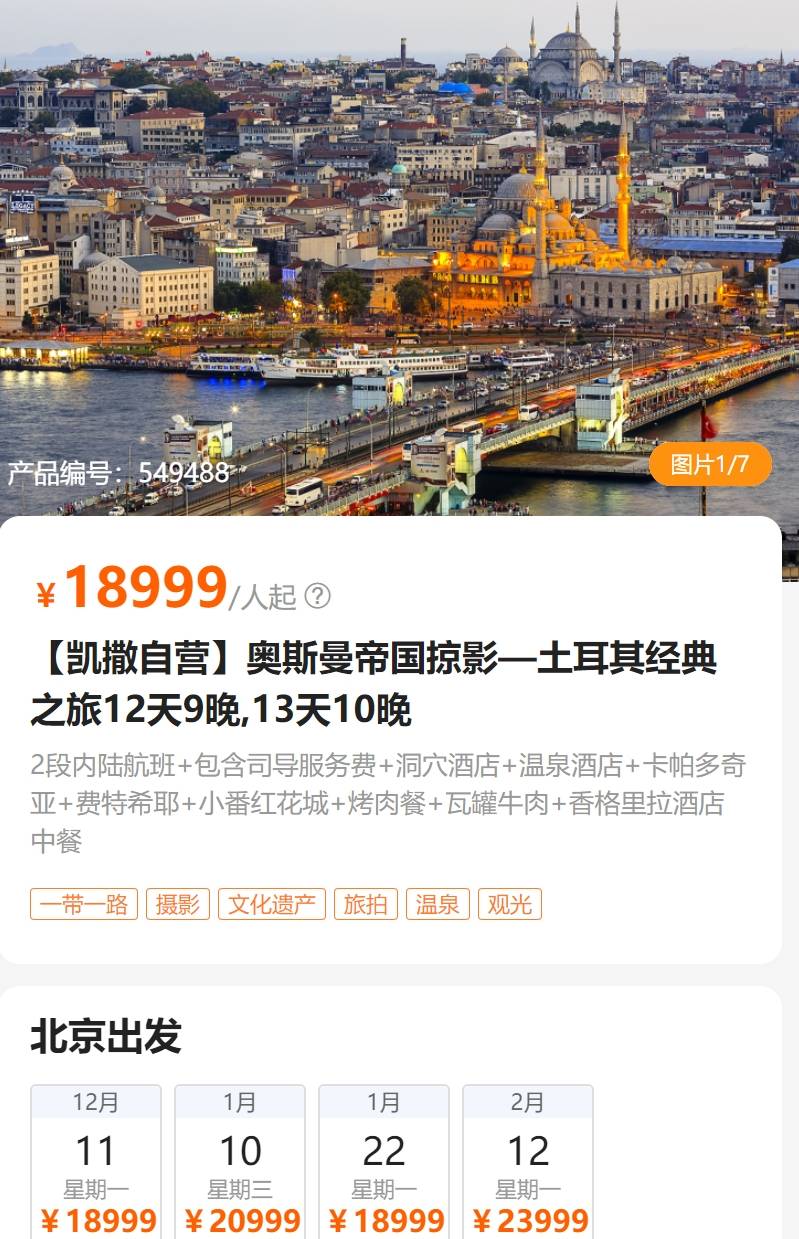Select the December 11 departure date card
The height and width of the screenshot is (1239, 799).
point(96,1165)
